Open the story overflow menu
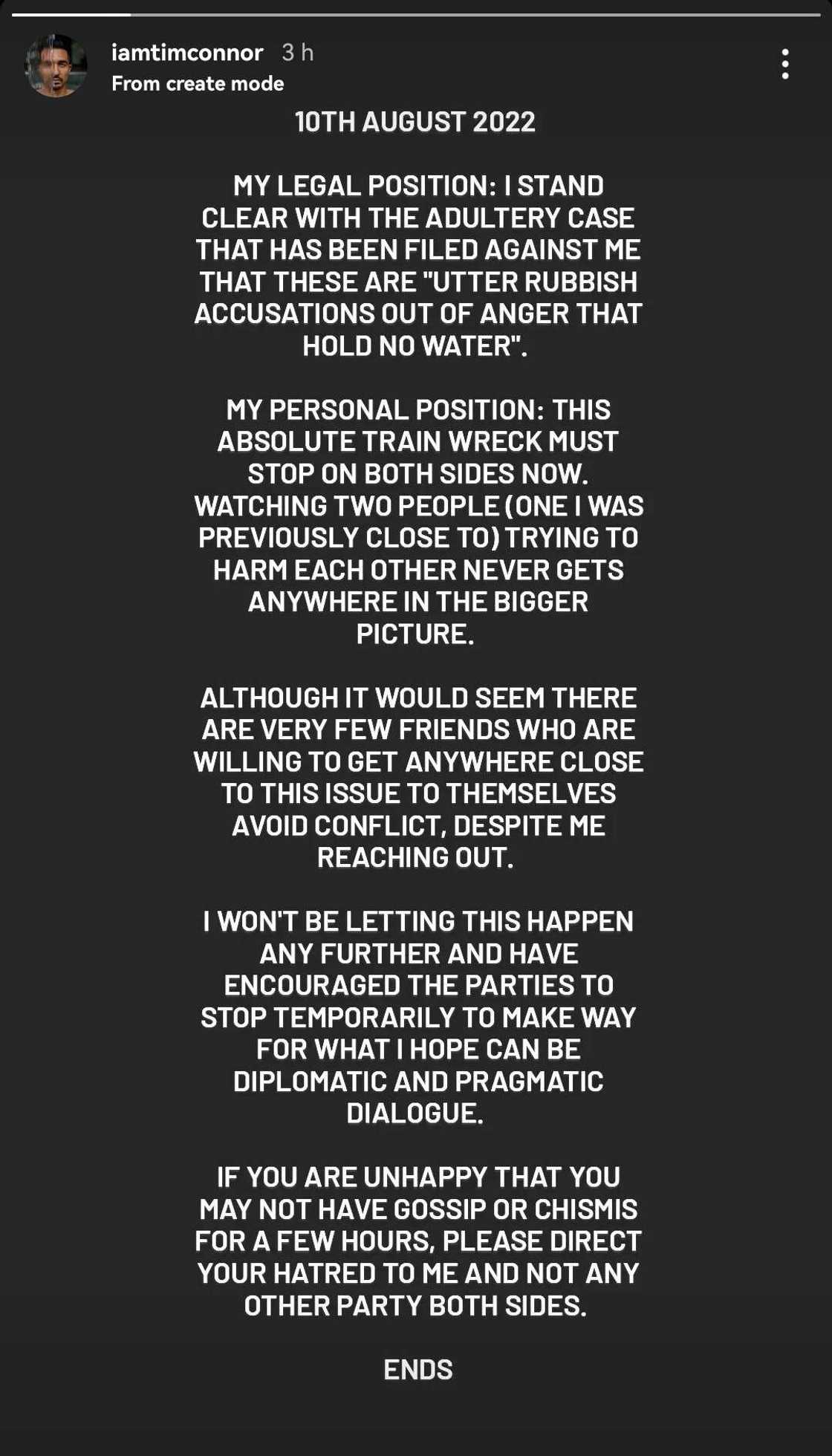Screen dimensions: 832x1456 click(x=784, y=65)
